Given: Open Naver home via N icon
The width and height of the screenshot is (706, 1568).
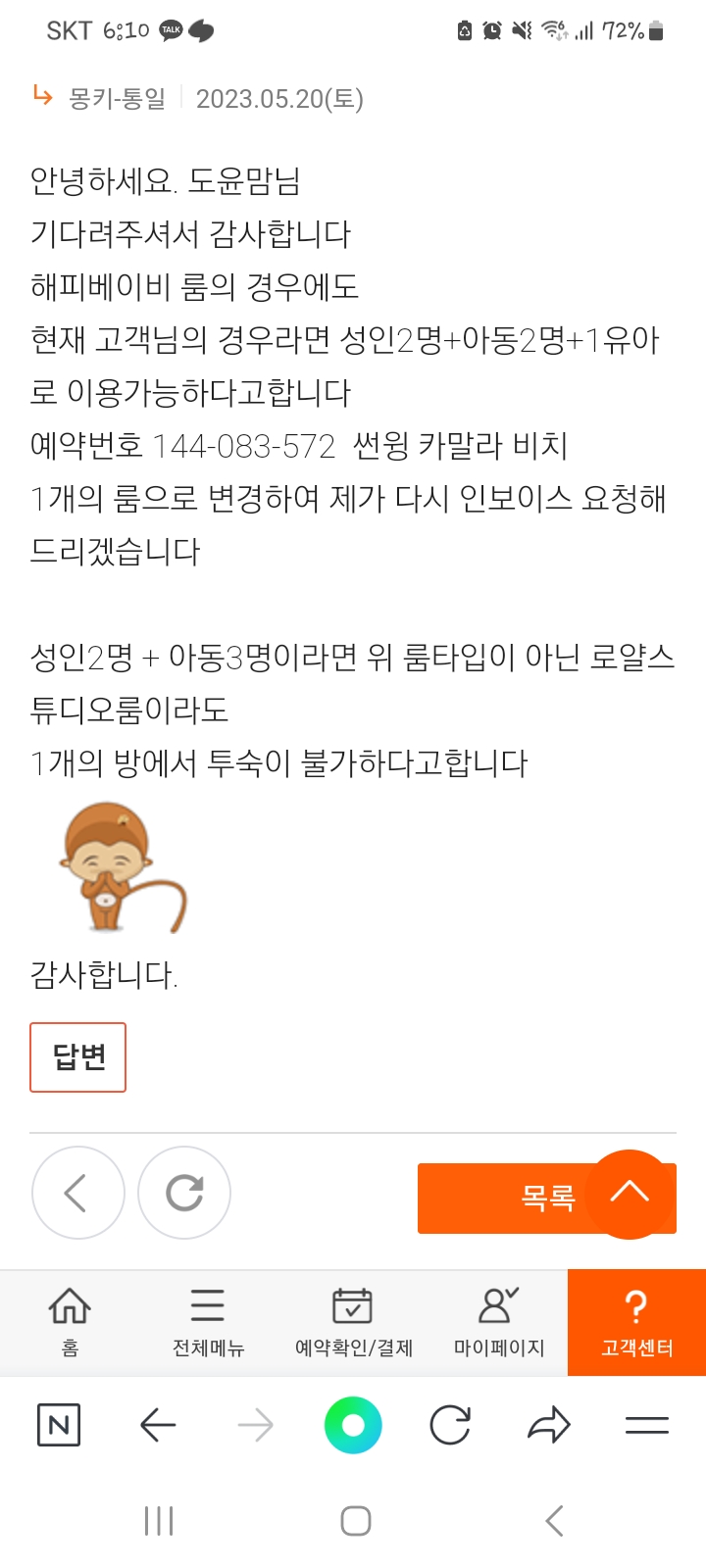Looking at the screenshot, I should click(59, 1425).
